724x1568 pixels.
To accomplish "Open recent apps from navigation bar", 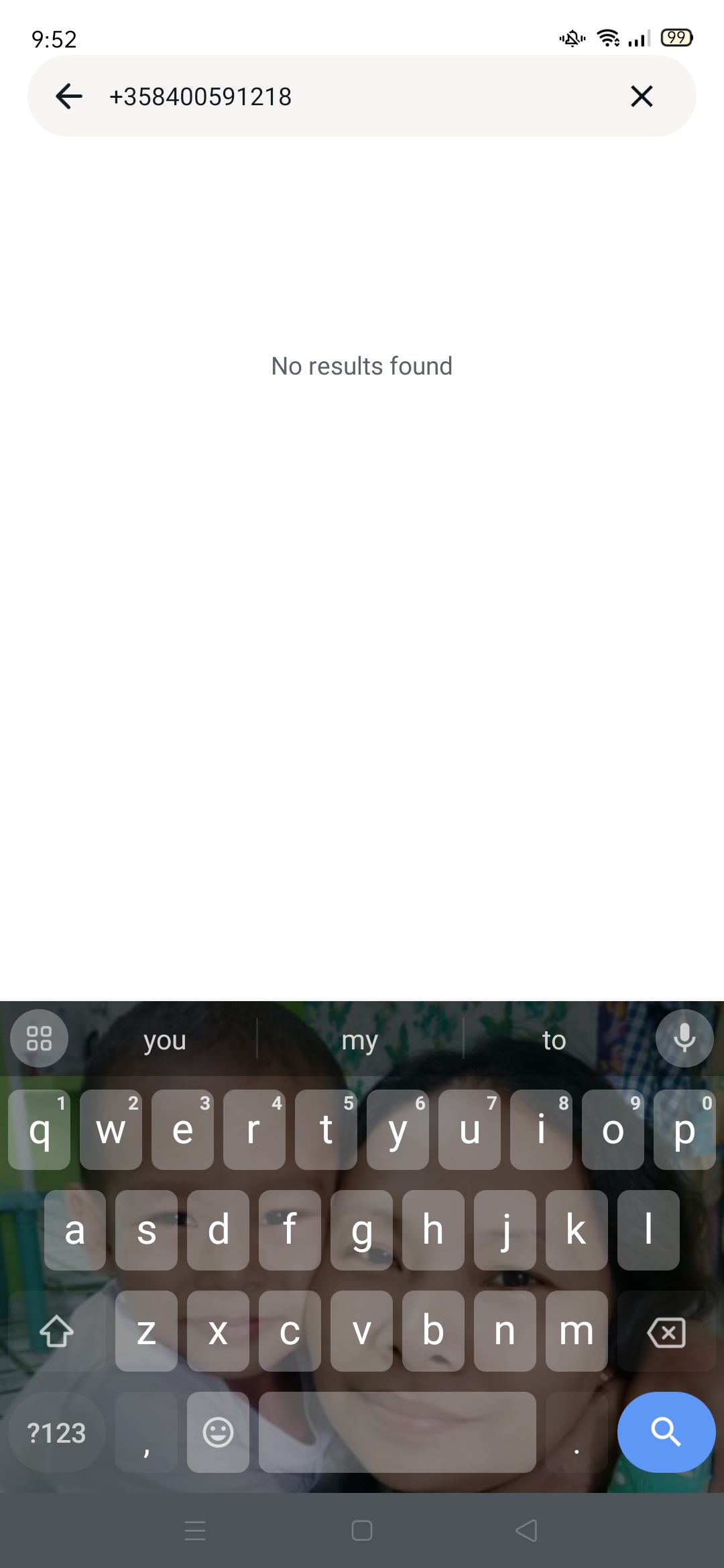I will [x=195, y=1530].
